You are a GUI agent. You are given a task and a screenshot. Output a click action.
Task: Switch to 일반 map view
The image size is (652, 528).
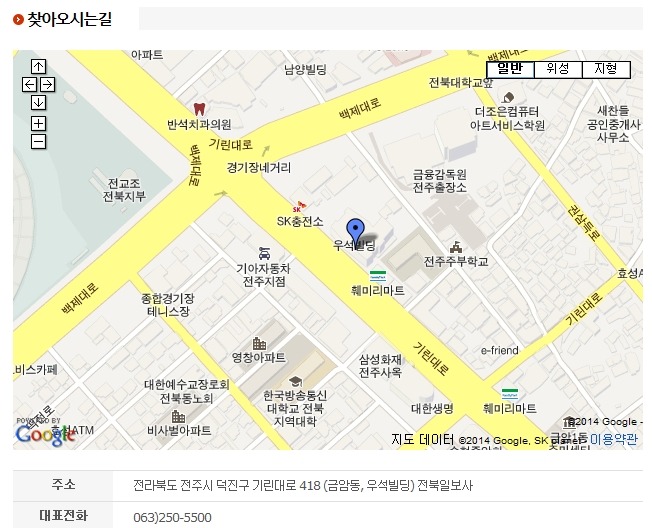click(x=510, y=69)
